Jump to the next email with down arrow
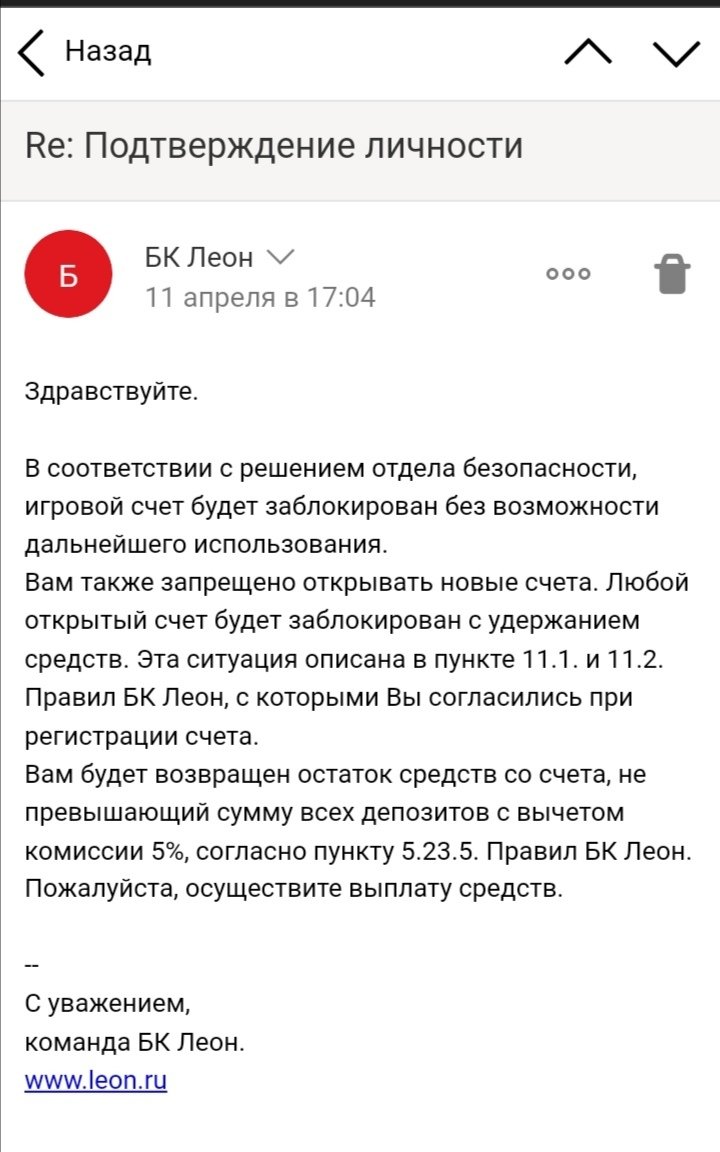The width and height of the screenshot is (720, 1152). 676,52
